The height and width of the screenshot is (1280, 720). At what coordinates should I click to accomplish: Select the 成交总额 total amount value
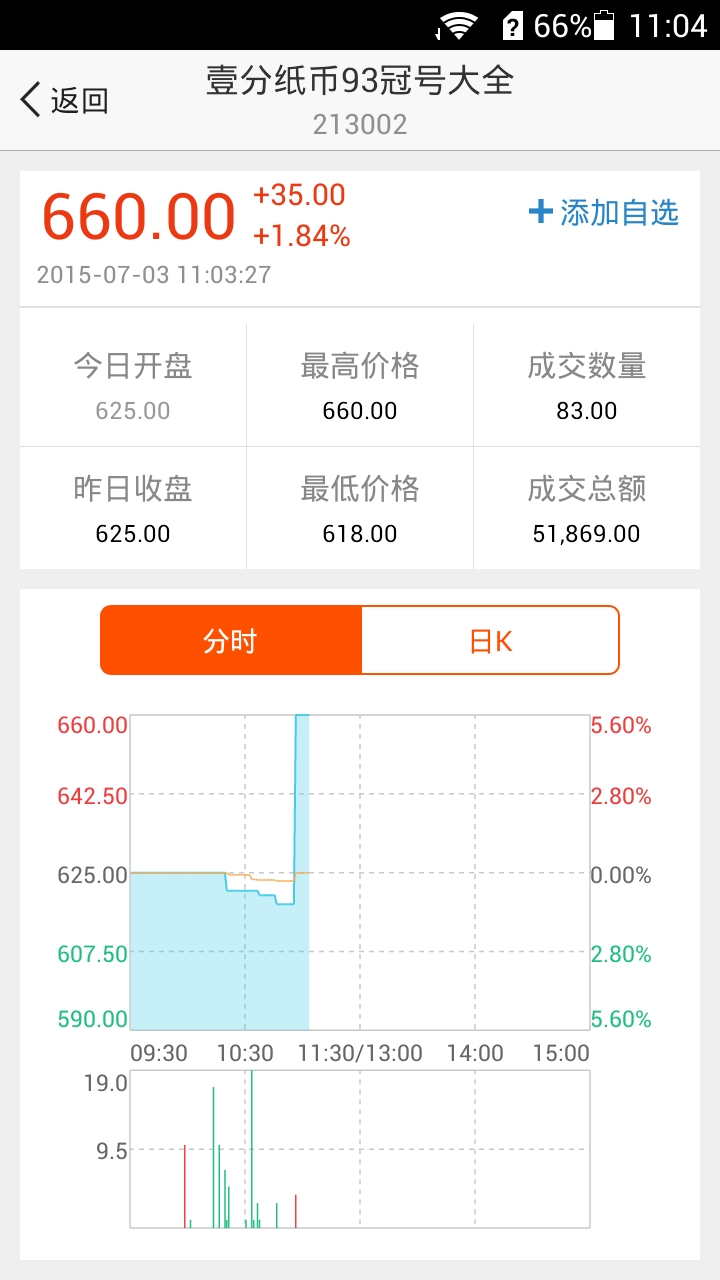click(587, 533)
